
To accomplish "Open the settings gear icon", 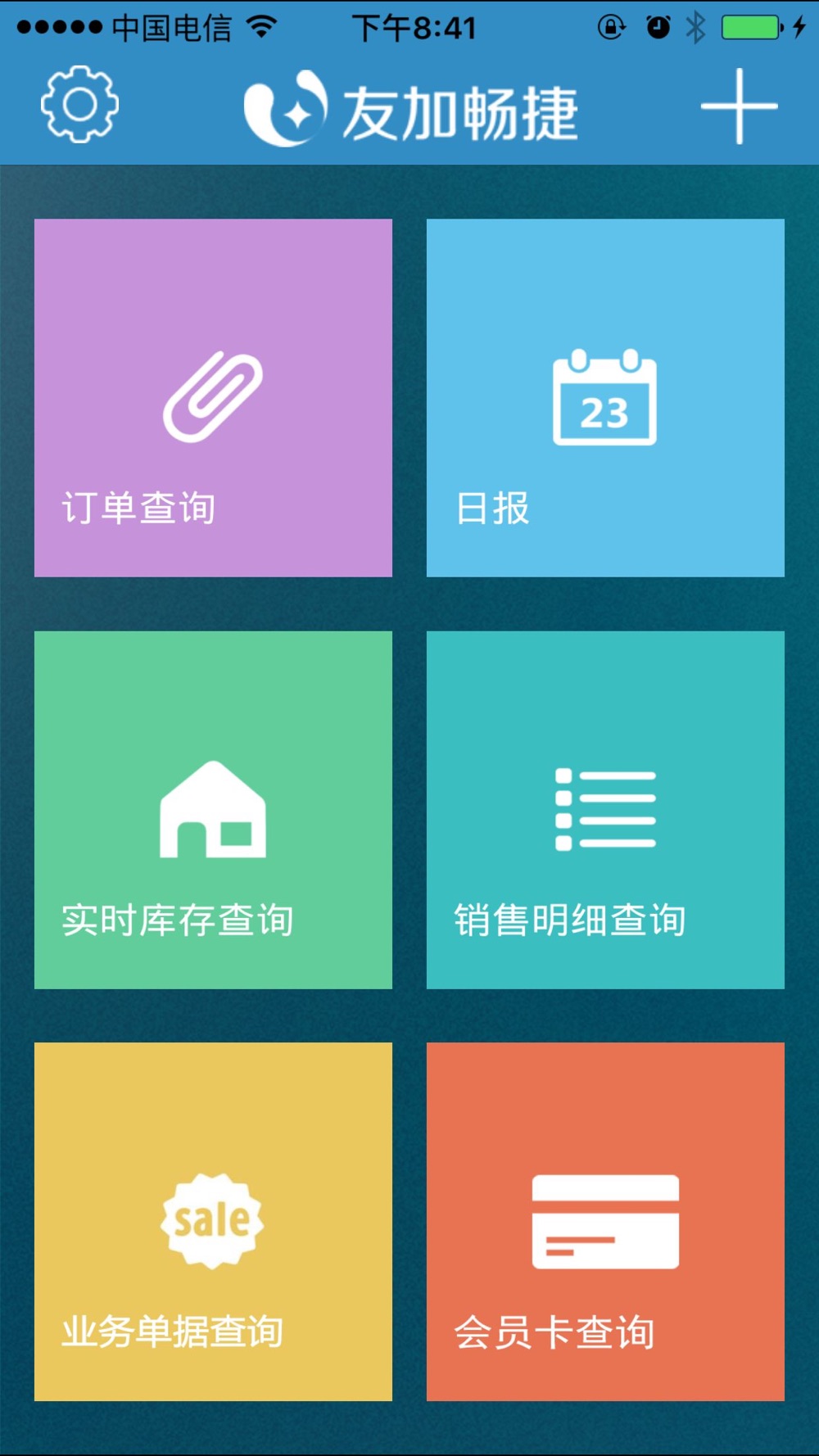I will [79, 105].
